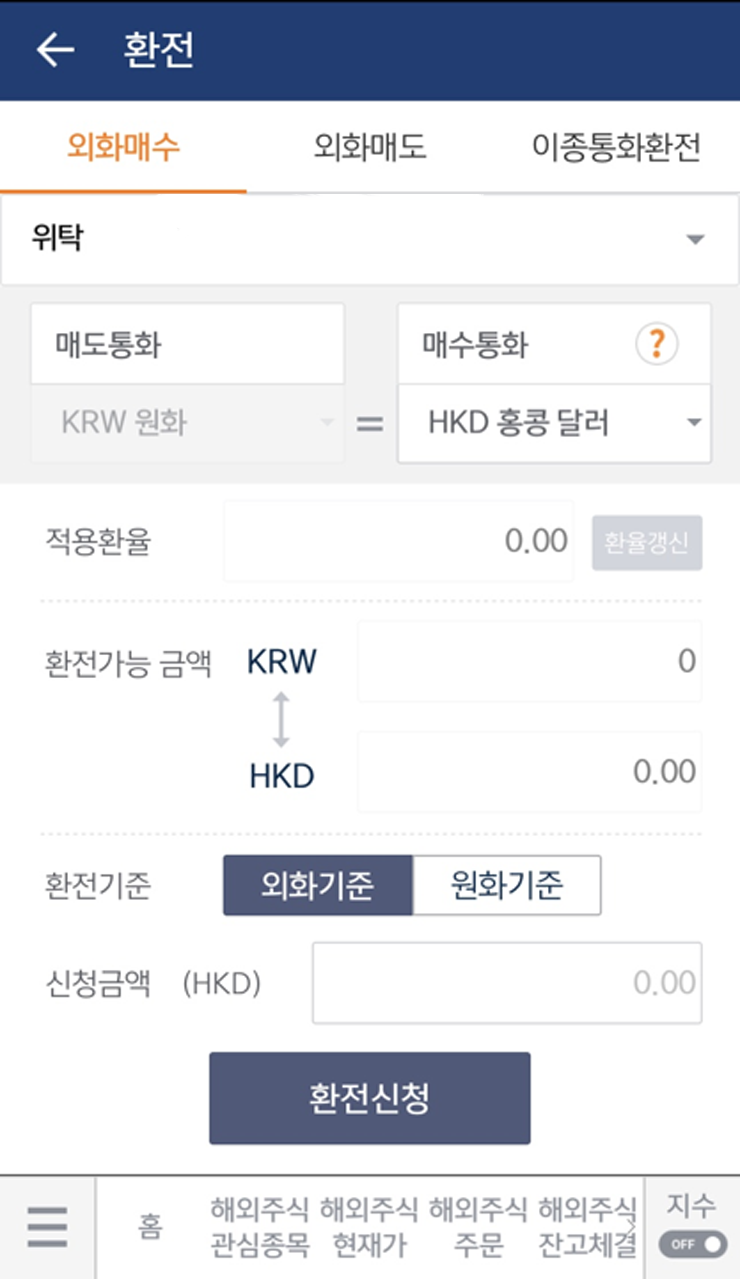
Task: Submit with the 환전신청 button
Action: (x=370, y=1098)
